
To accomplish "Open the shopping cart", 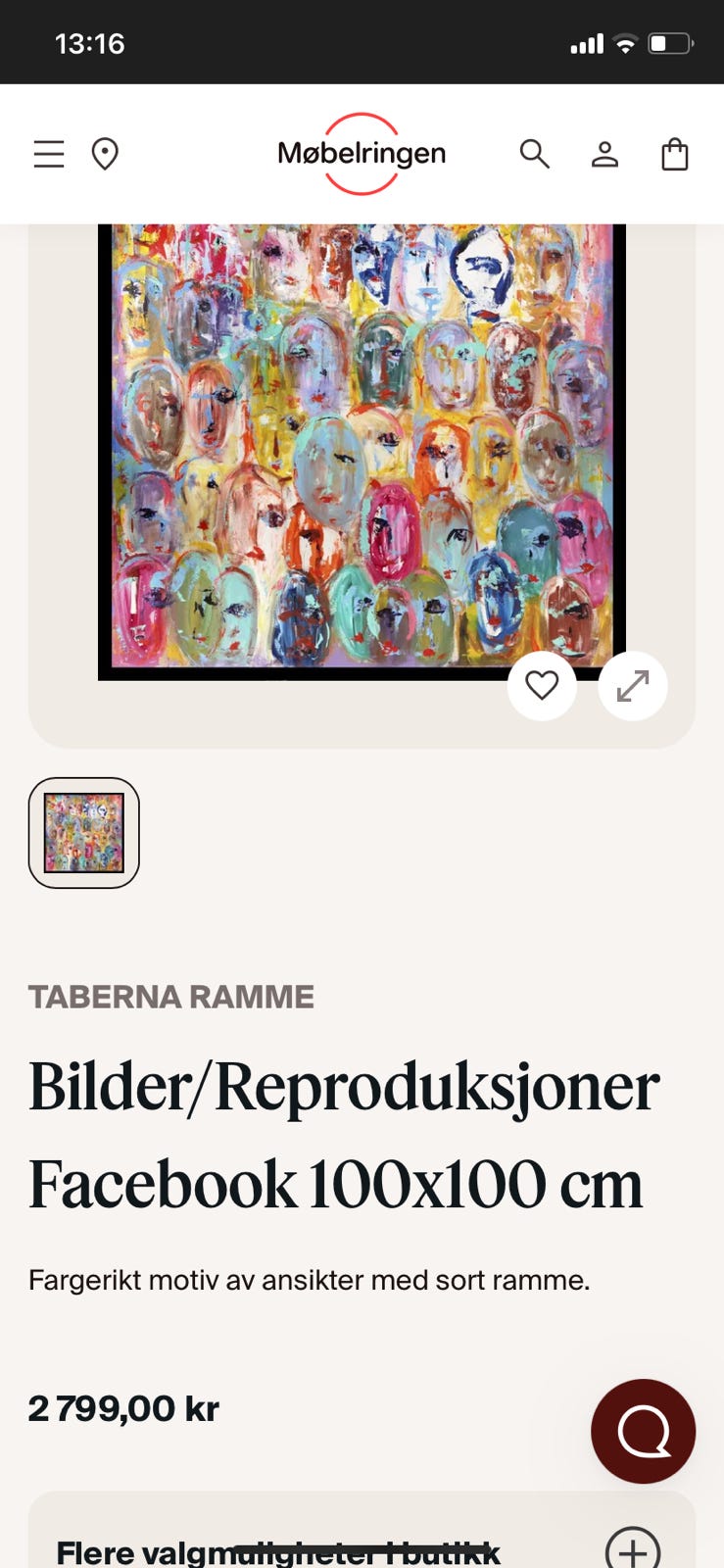I will click(674, 154).
